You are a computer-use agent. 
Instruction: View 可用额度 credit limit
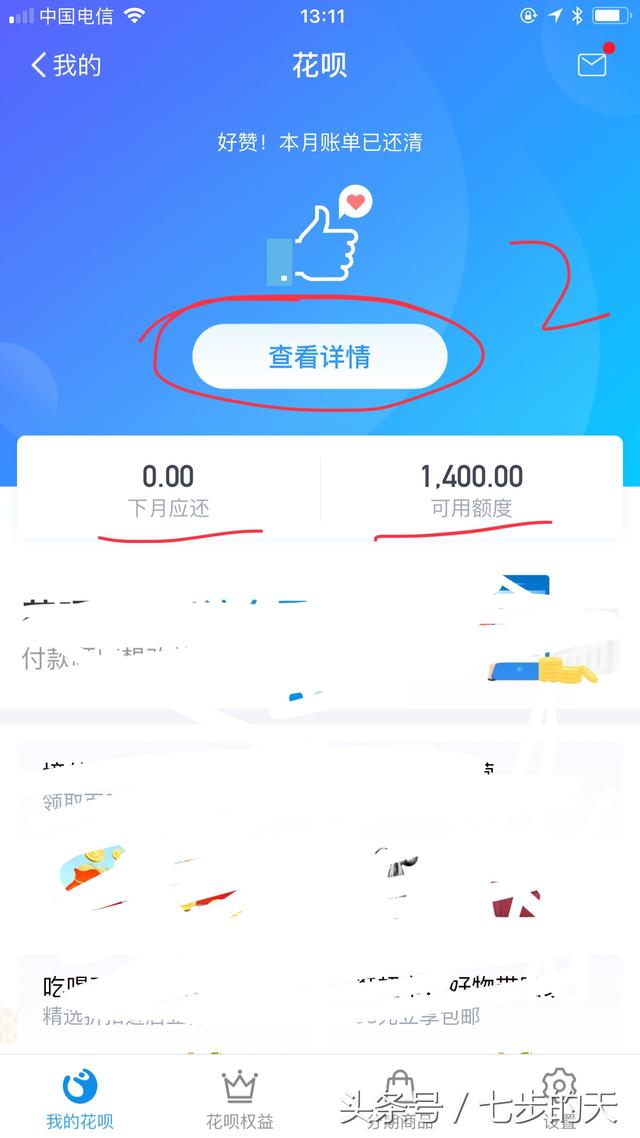click(471, 490)
